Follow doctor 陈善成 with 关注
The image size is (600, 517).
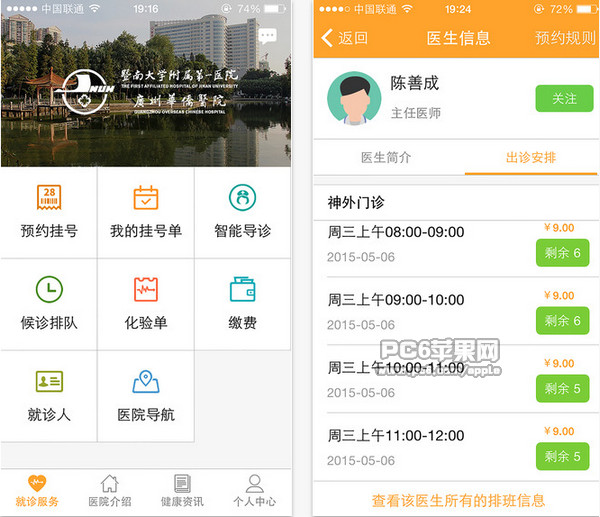click(x=563, y=98)
